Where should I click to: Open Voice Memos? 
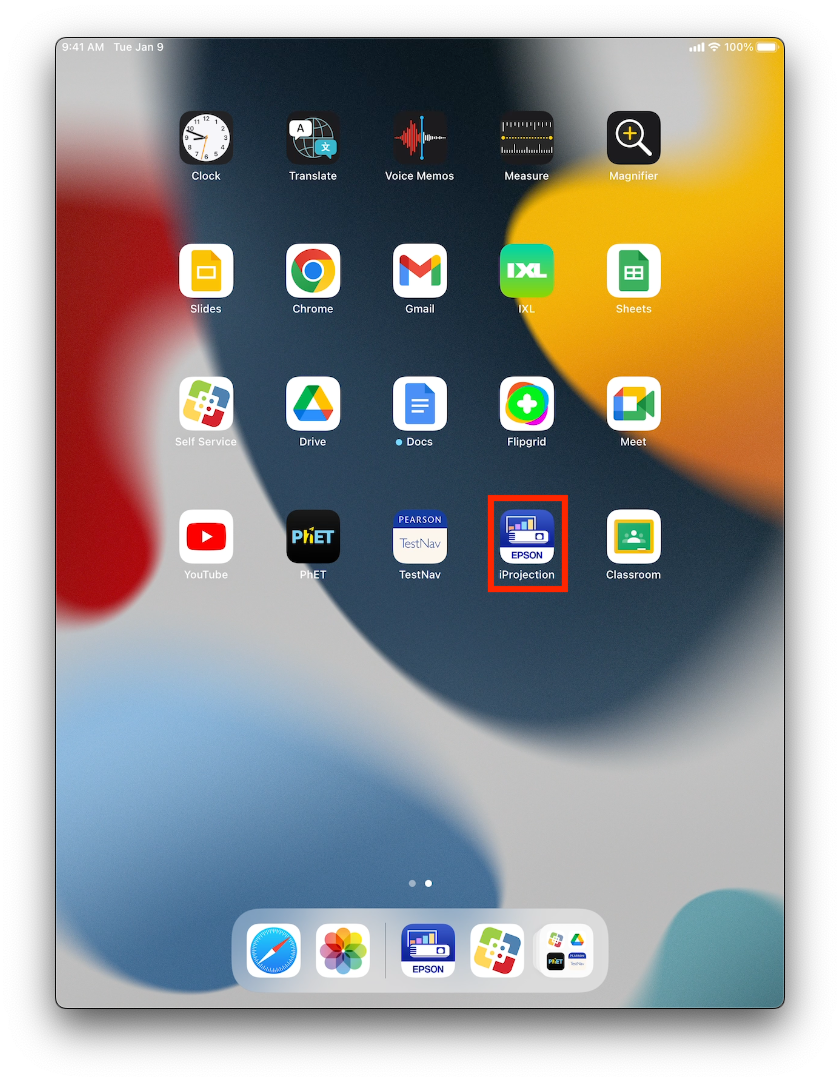pyautogui.click(x=420, y=138)
